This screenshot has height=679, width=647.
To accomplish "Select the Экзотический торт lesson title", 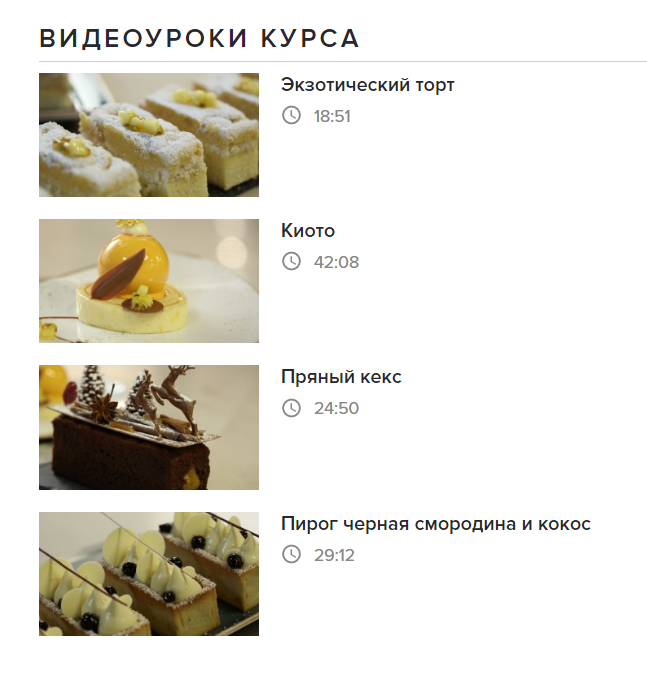I will 367,85.
